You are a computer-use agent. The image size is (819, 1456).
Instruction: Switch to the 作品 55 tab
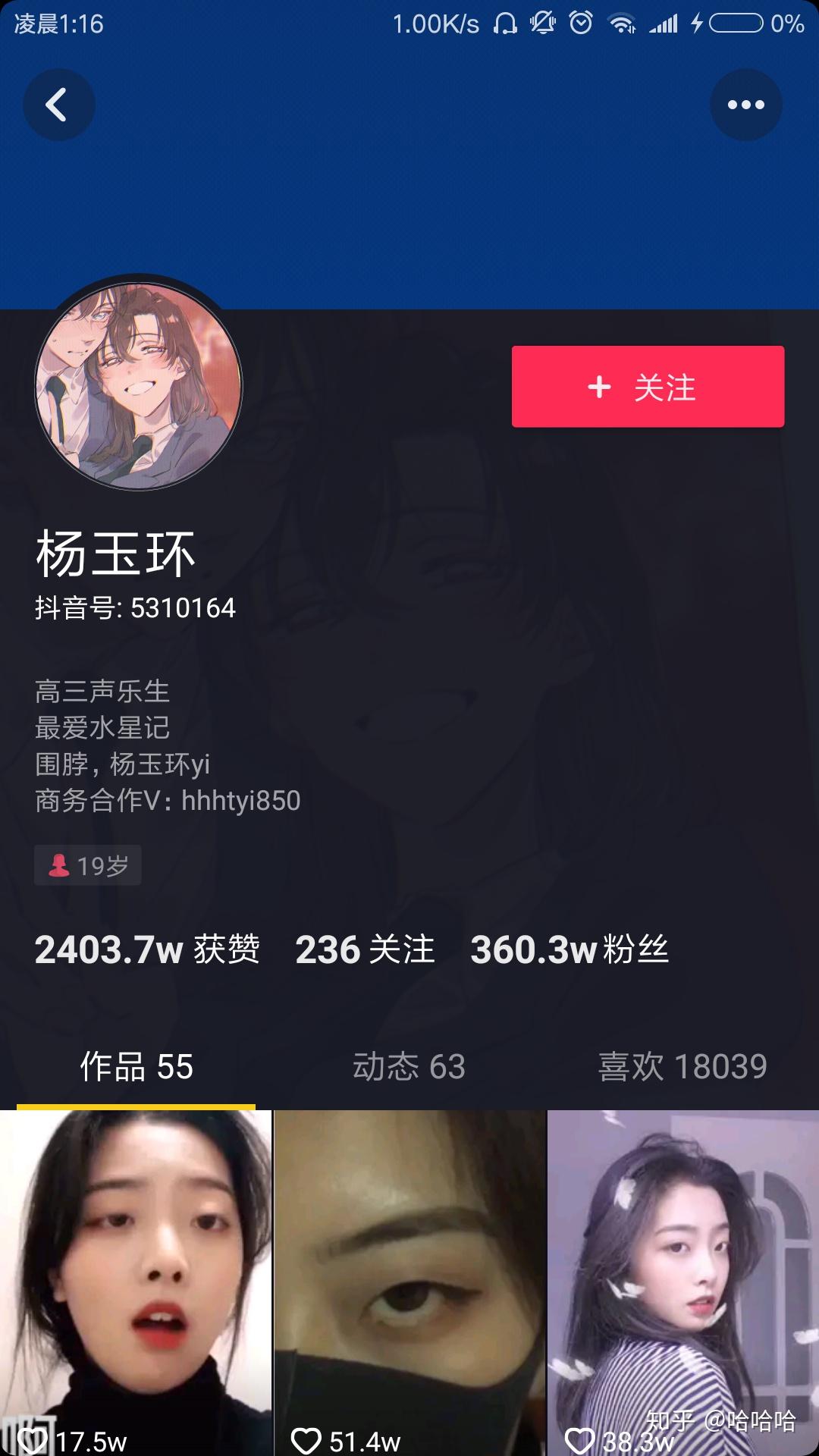(136, 1066)
